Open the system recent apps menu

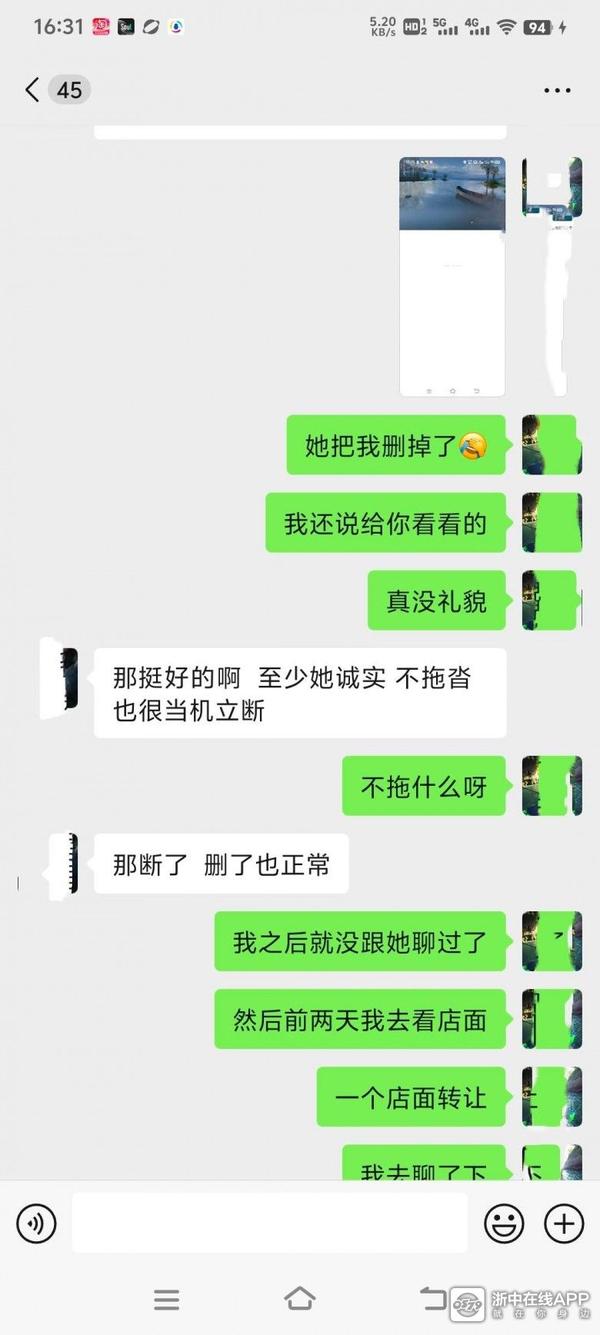coord(167,1299)
